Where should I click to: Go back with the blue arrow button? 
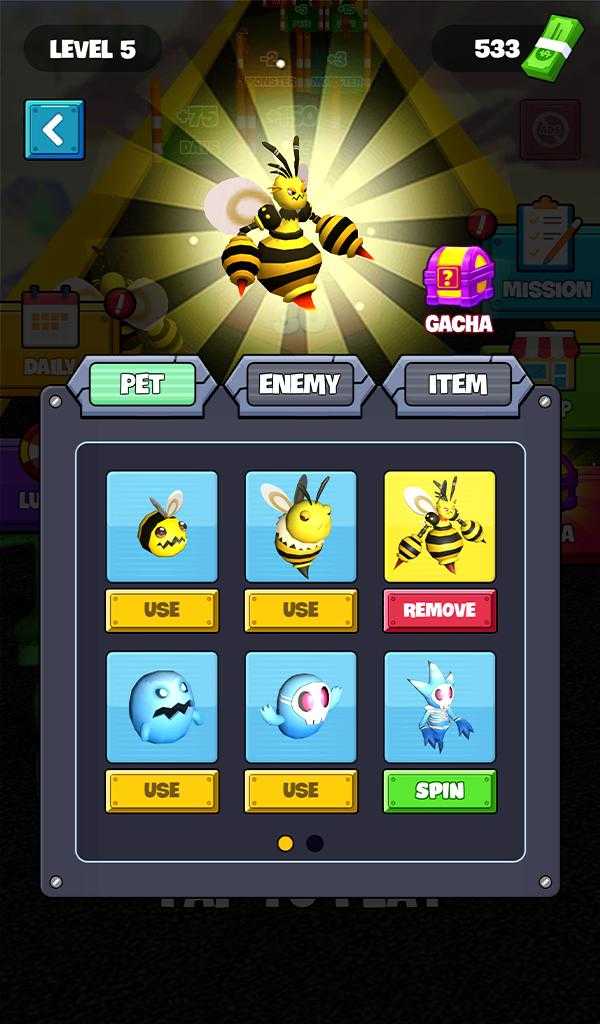pyautogui.click(x=54, y=130)
